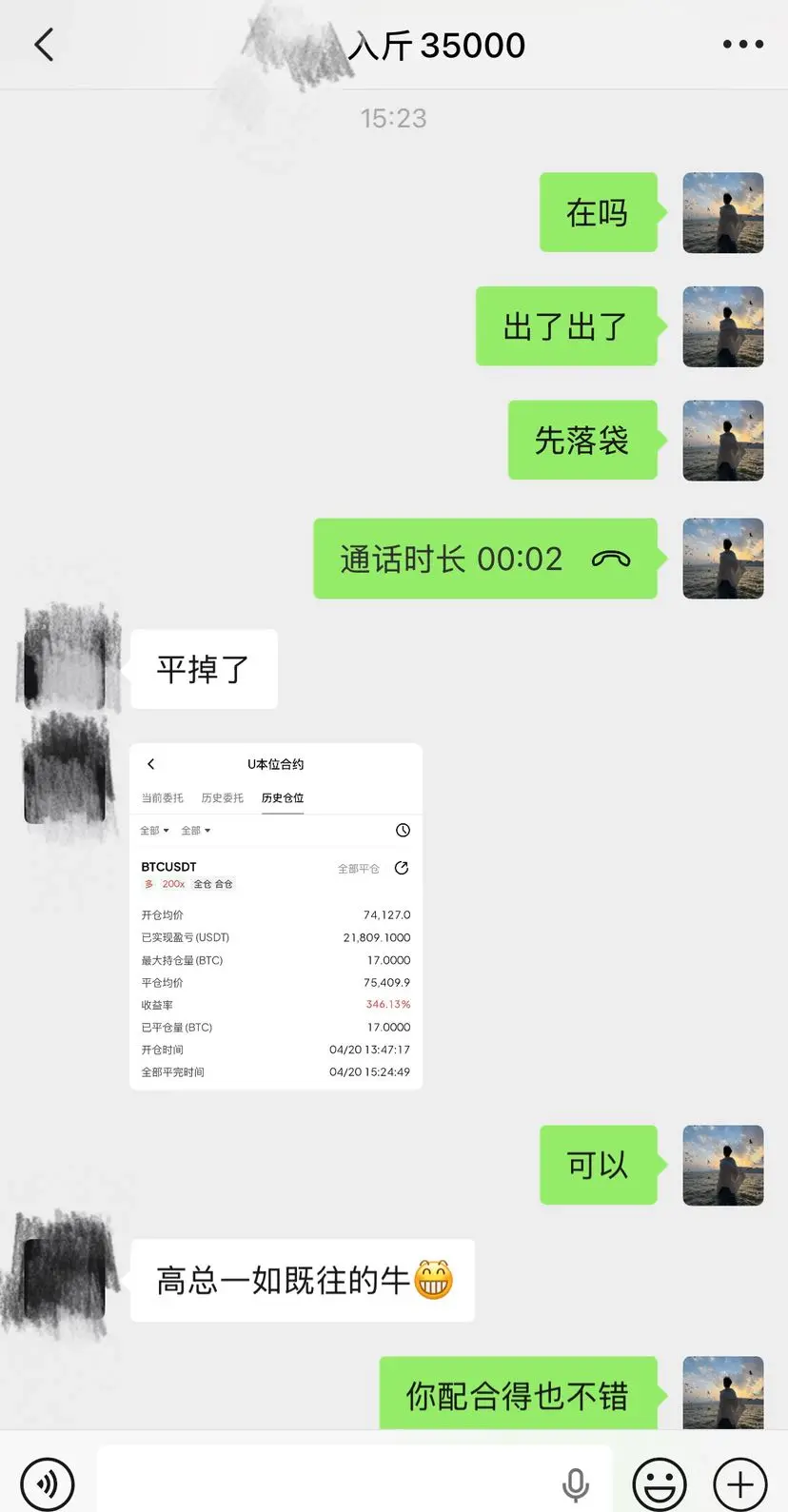
Task: Open the first 全部 filter dropdown
Action: pos(153,830)
